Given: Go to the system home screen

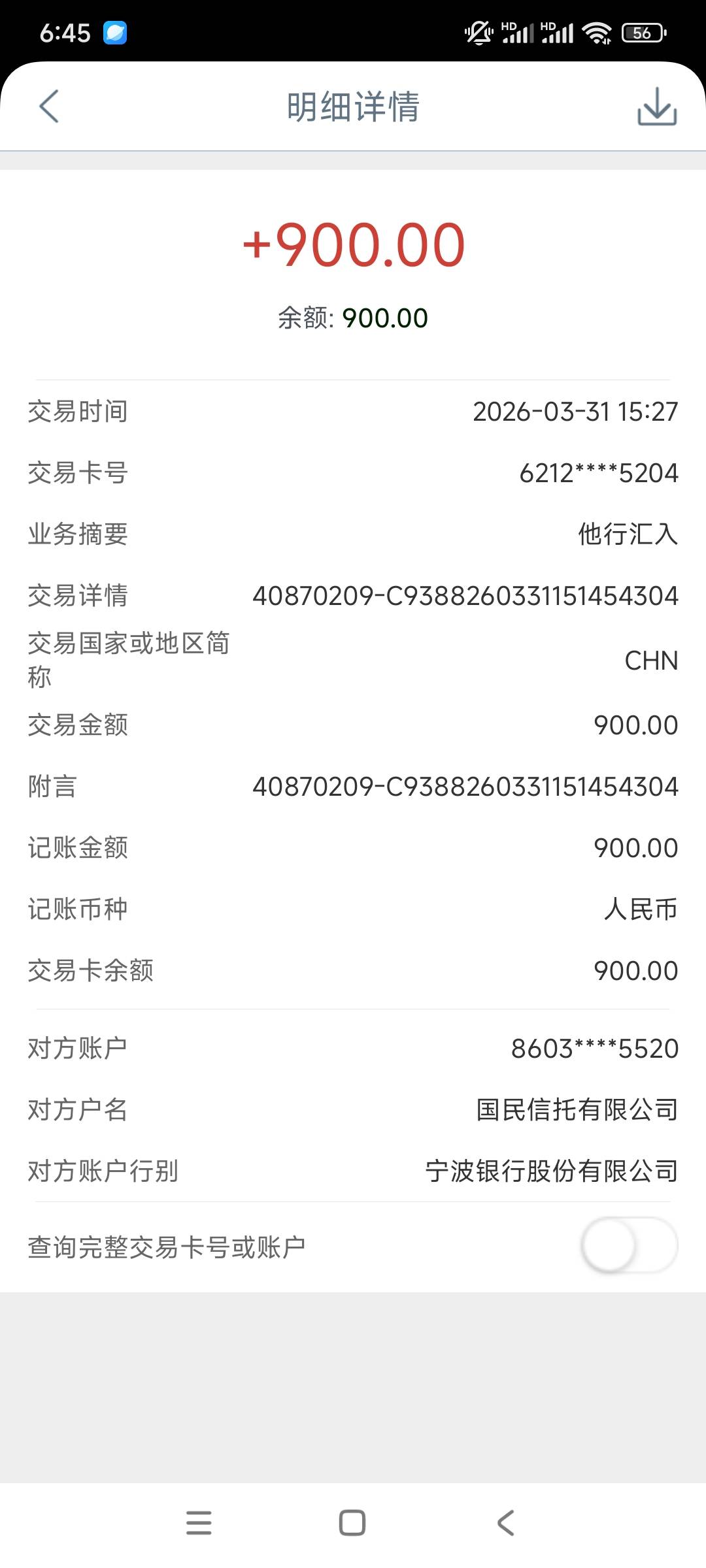Looking at the screenshot, I should point(352,1522).
